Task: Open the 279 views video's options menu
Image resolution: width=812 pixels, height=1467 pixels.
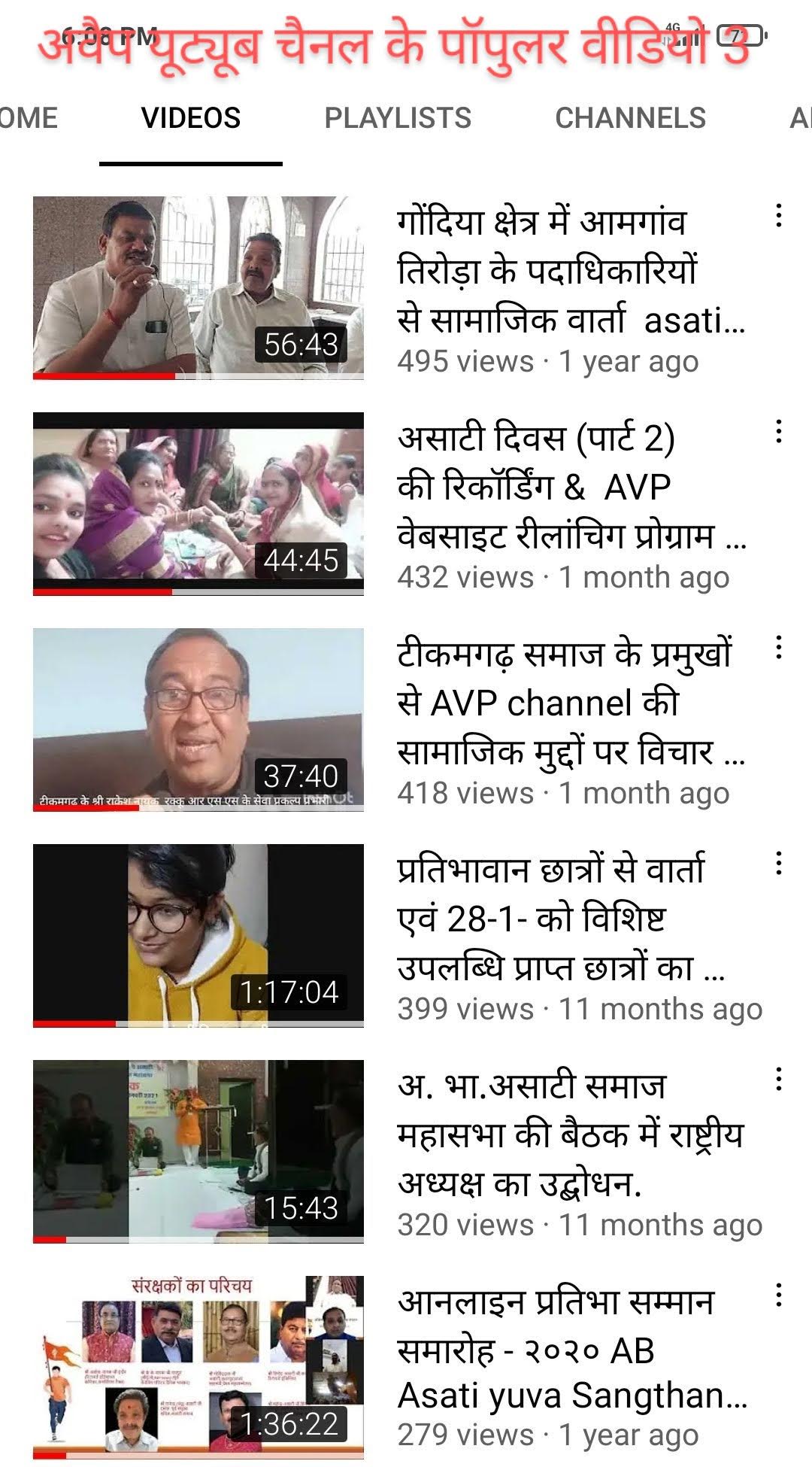Action: [779, 1295]
